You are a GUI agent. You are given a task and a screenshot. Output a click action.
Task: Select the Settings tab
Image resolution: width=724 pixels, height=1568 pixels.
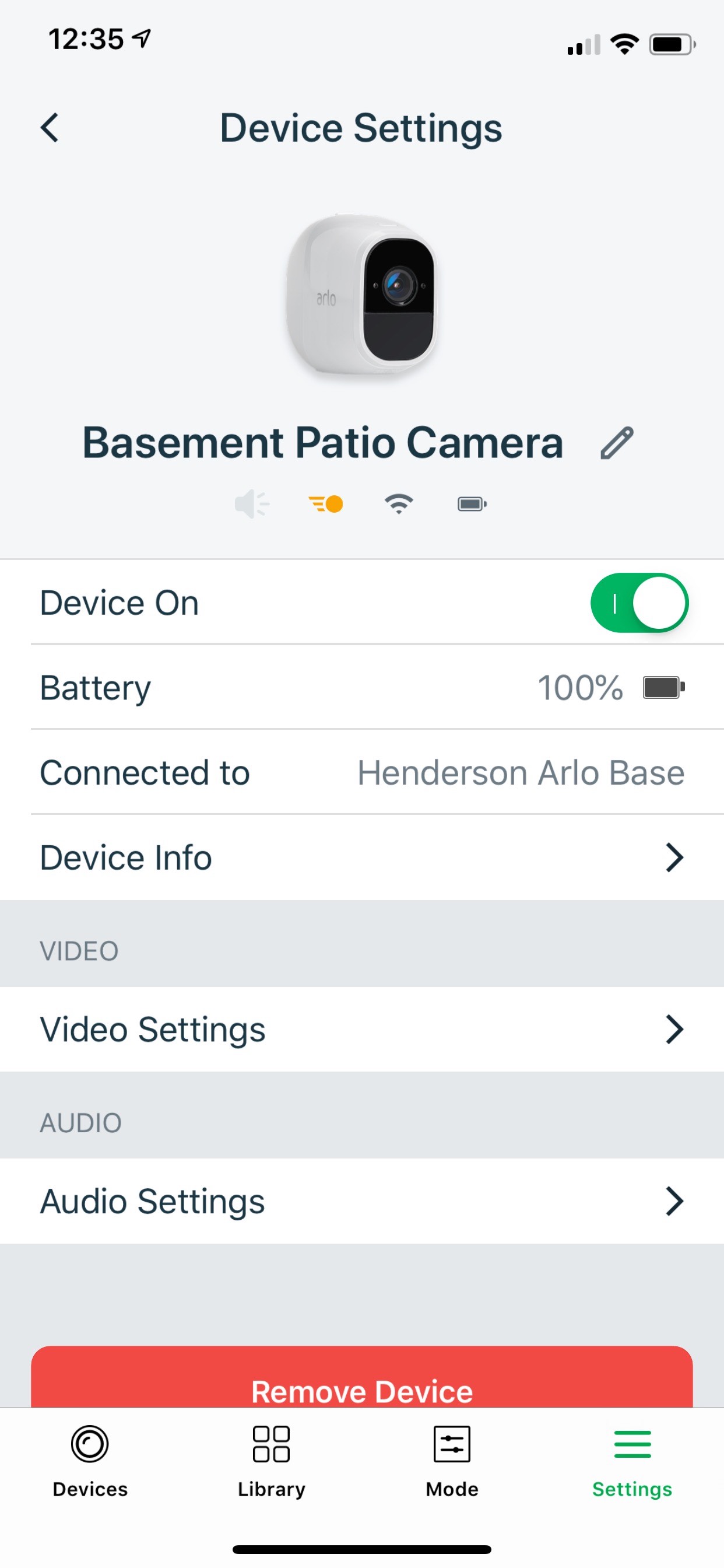tap(632, 1461)
